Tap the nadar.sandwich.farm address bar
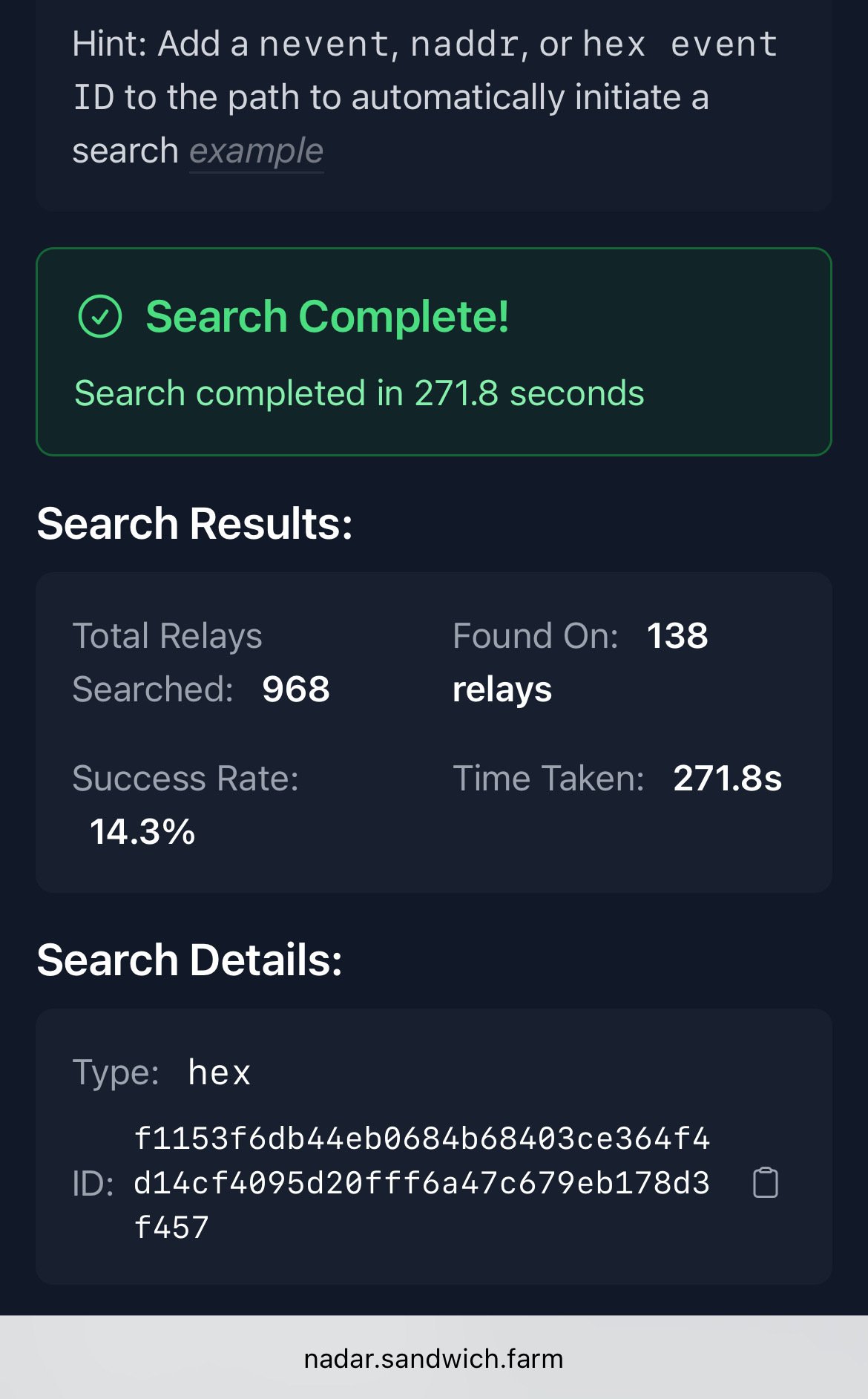The image size is (868, 1399). (x=434, y=1358)
